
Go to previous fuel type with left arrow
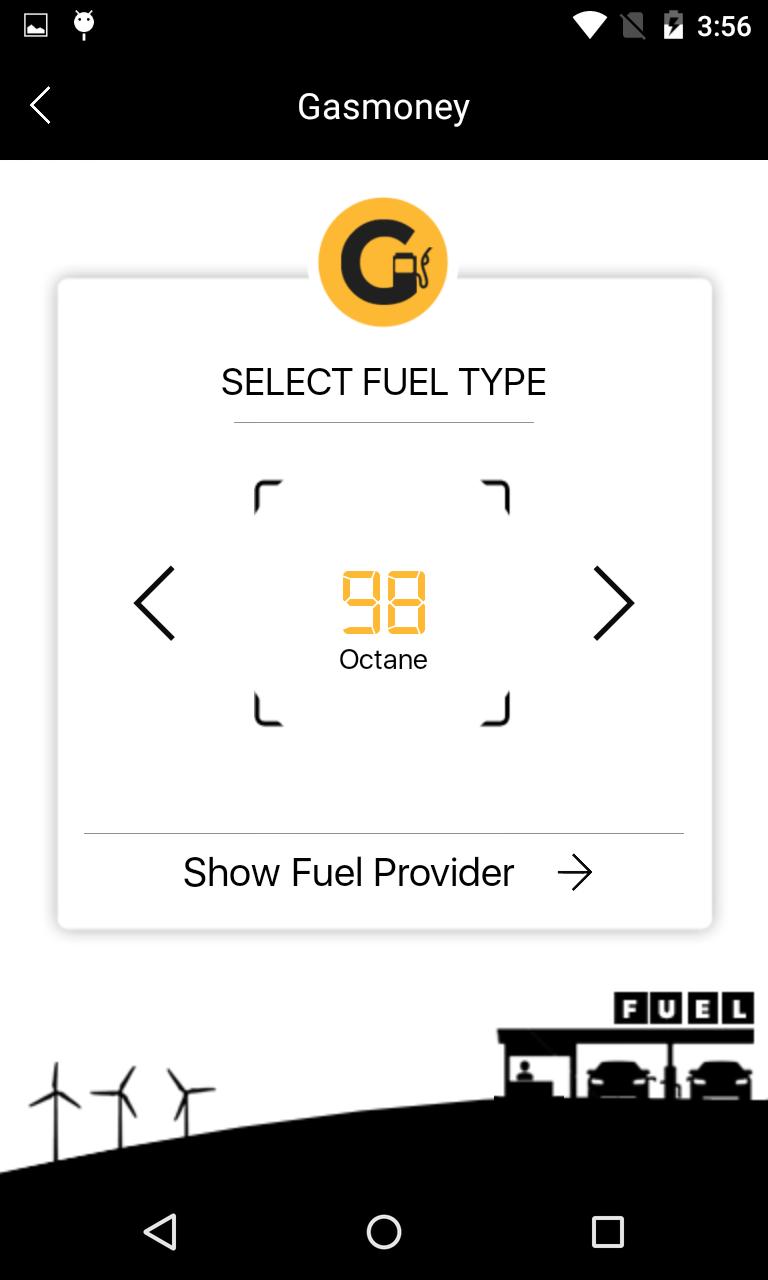154,602
